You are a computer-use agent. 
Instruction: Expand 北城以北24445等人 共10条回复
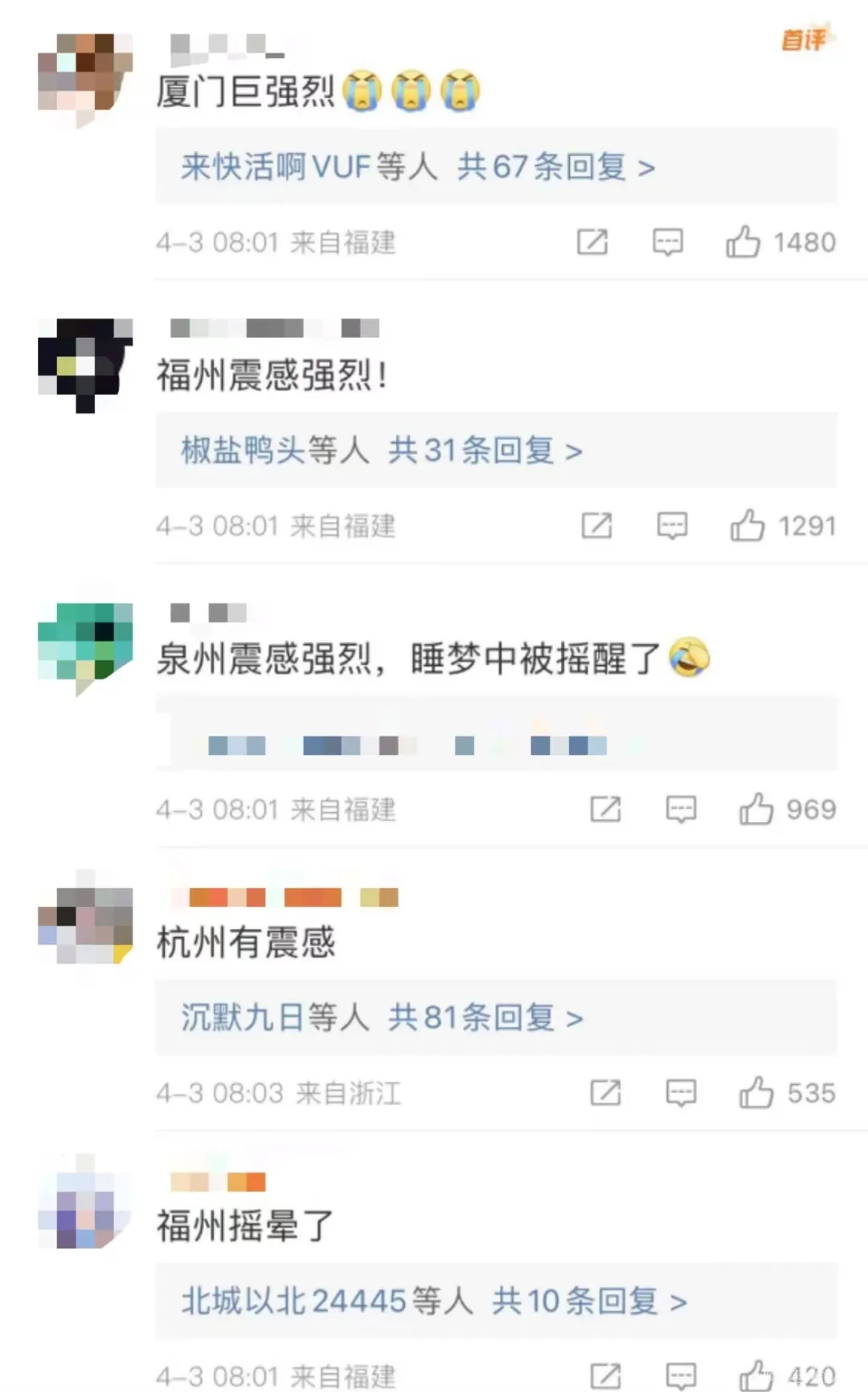tap(434, 1301)
